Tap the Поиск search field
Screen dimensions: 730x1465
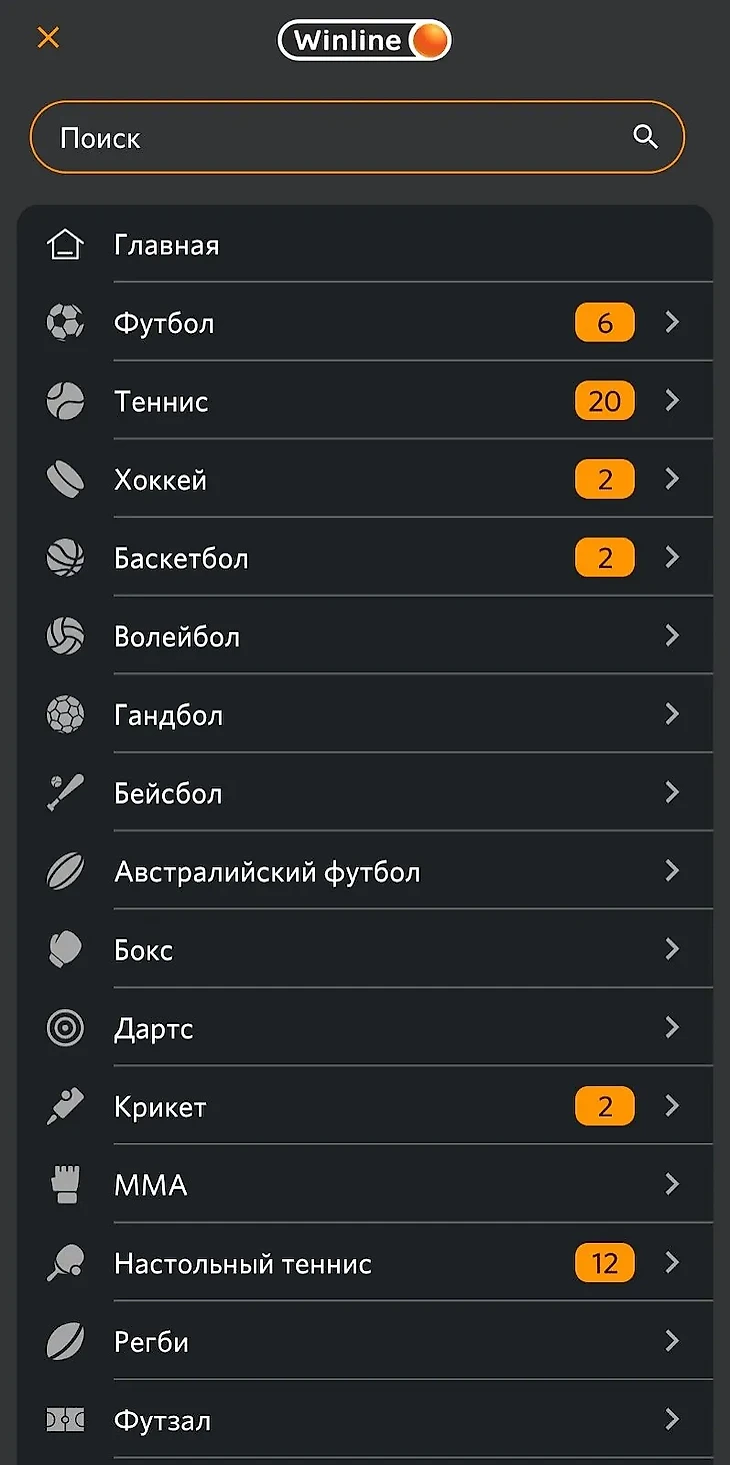(340, 138)
